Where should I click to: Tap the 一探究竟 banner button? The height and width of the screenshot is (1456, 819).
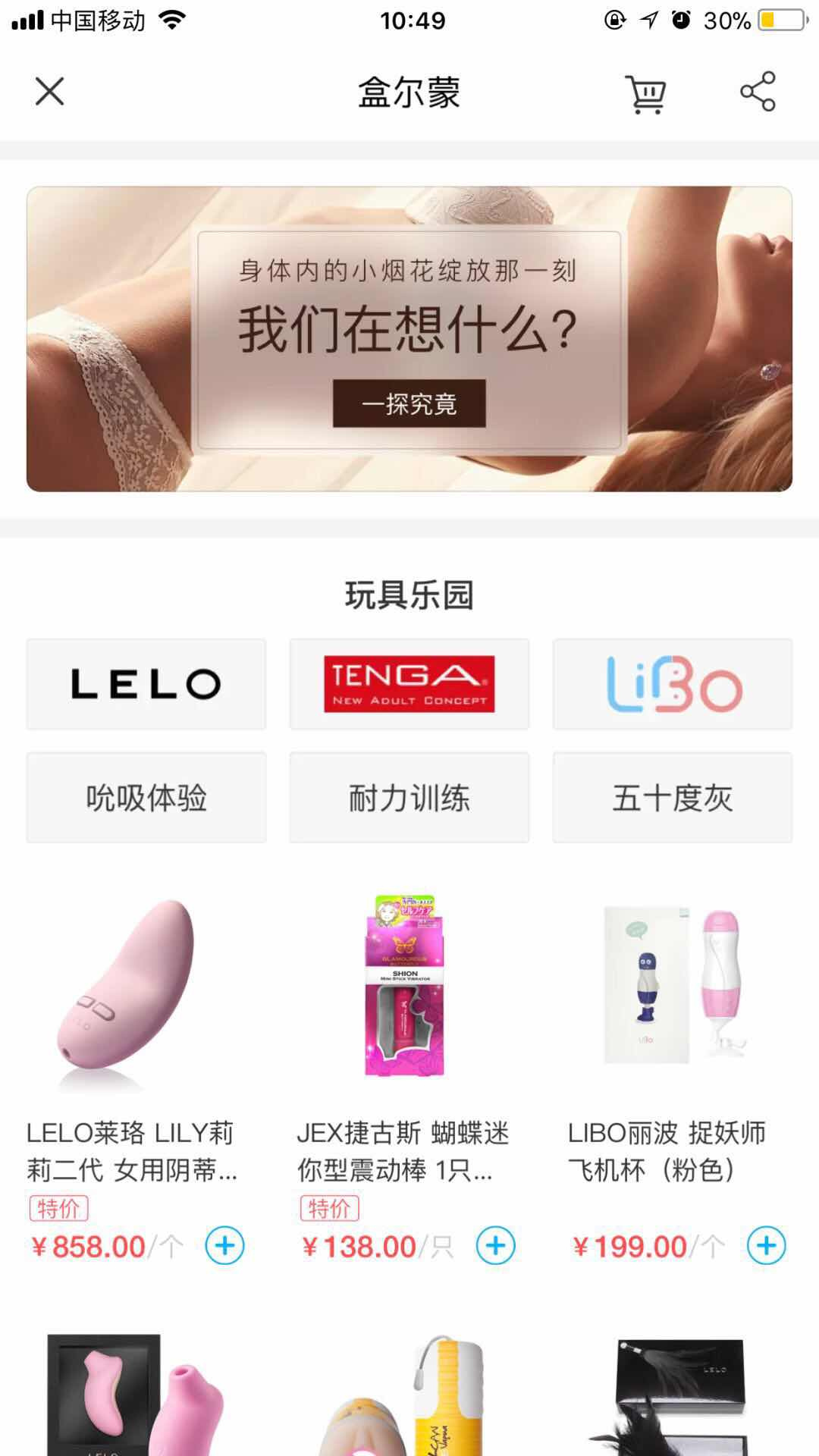pos(409,403)
